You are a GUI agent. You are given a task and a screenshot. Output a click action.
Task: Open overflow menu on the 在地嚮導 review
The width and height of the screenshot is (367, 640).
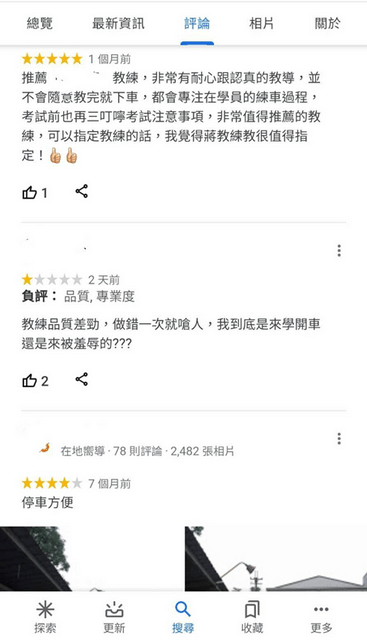click(339, 439)
